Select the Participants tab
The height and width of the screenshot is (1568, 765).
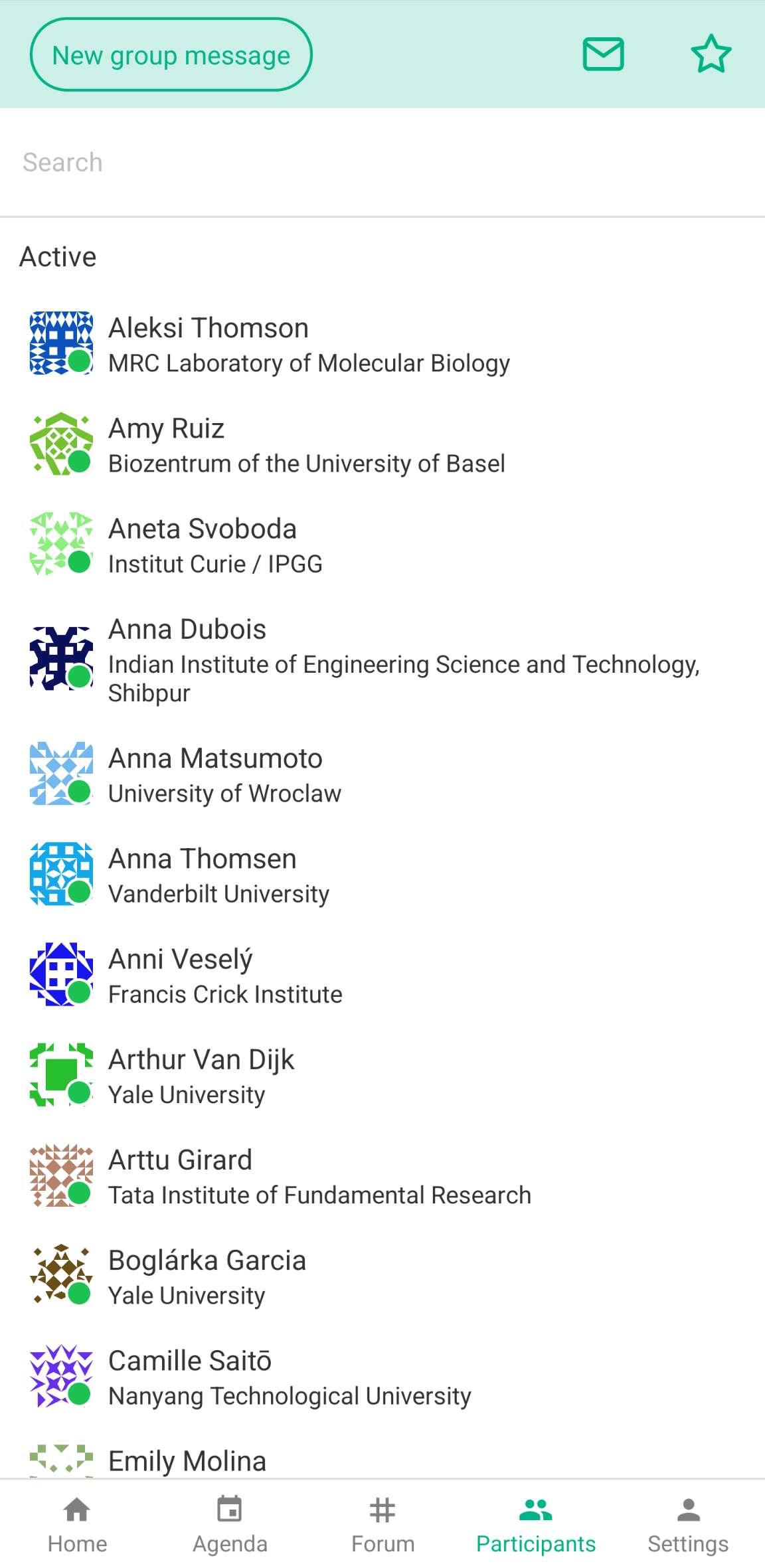536,1525
